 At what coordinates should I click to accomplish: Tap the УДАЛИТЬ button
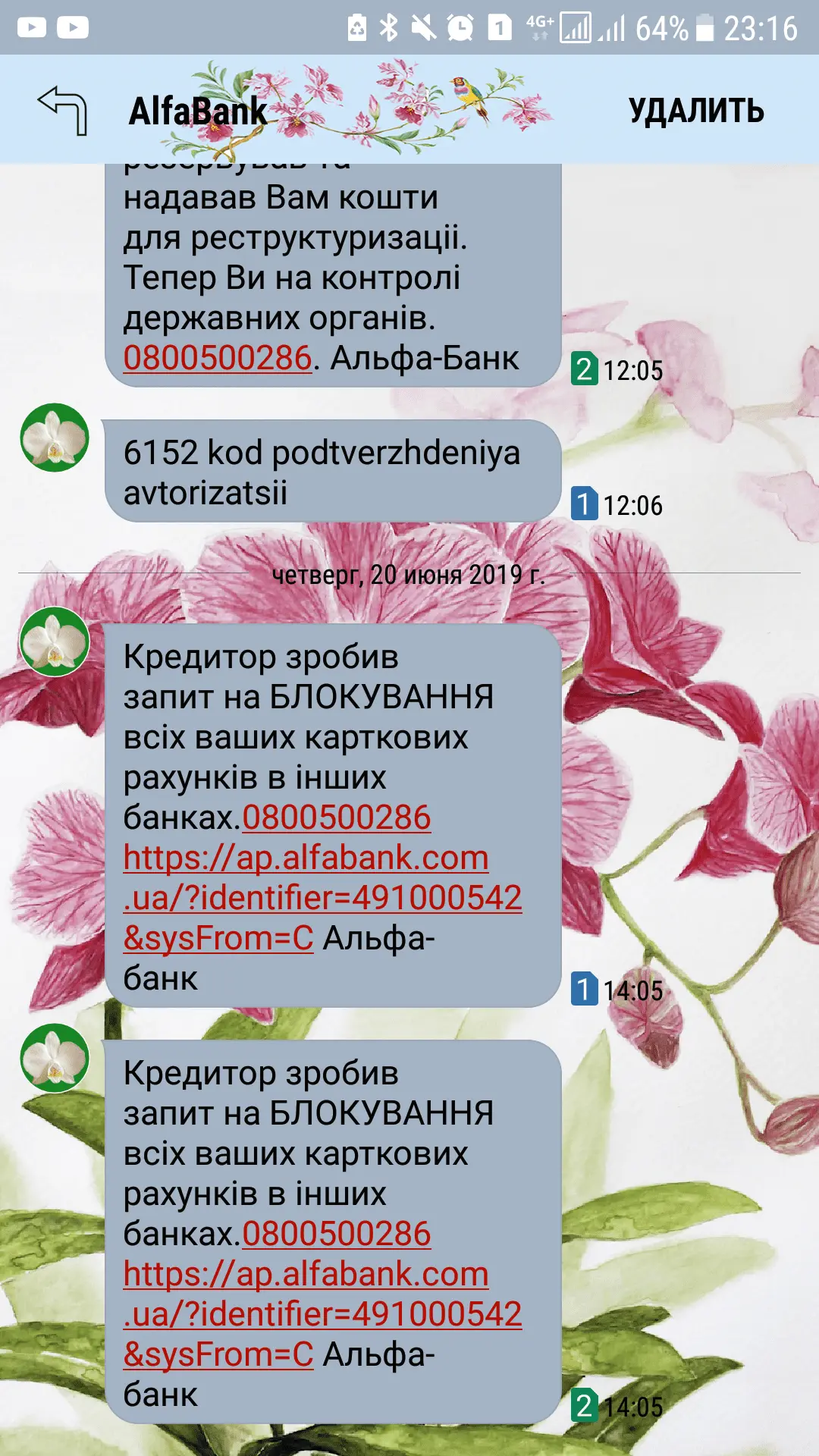(695, 111)
